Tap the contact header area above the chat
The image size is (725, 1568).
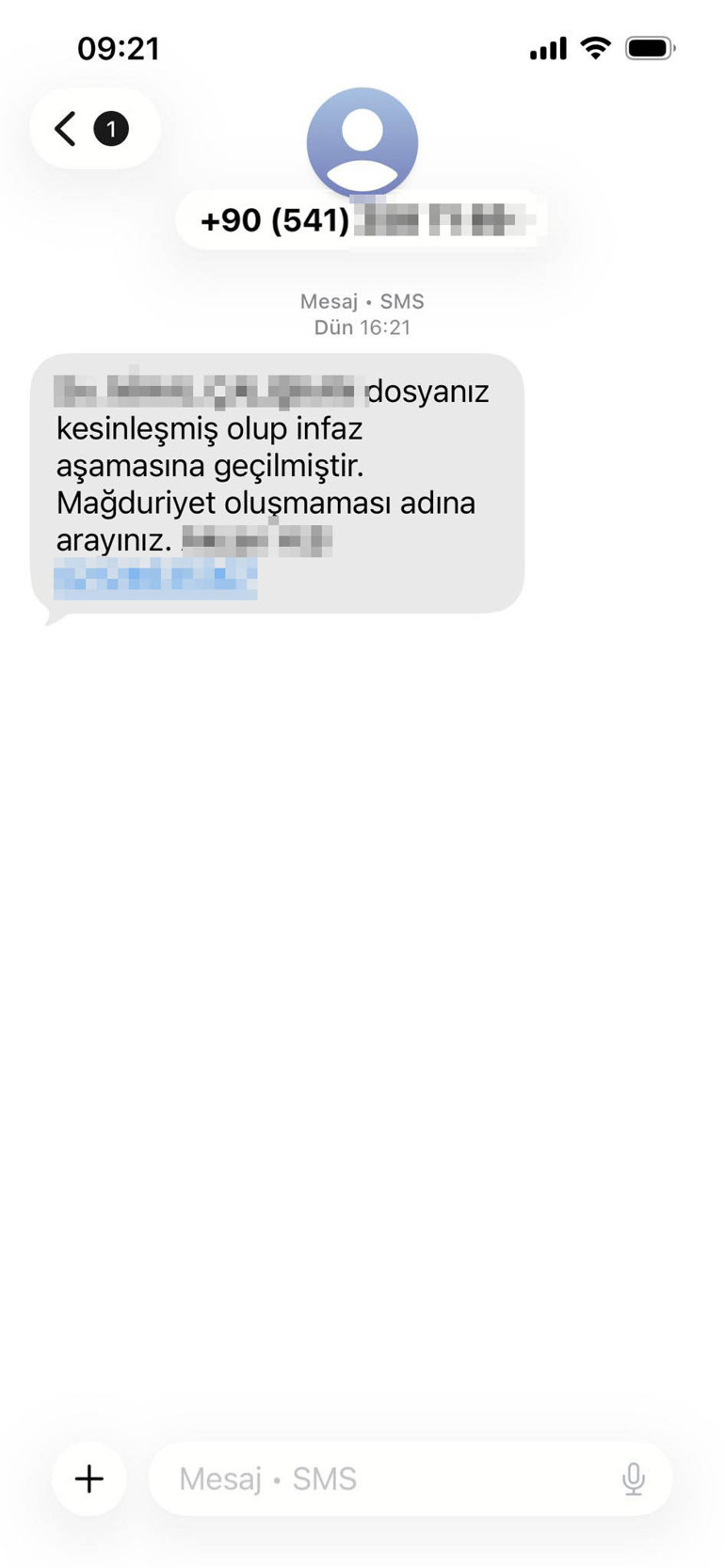point(362,169)
